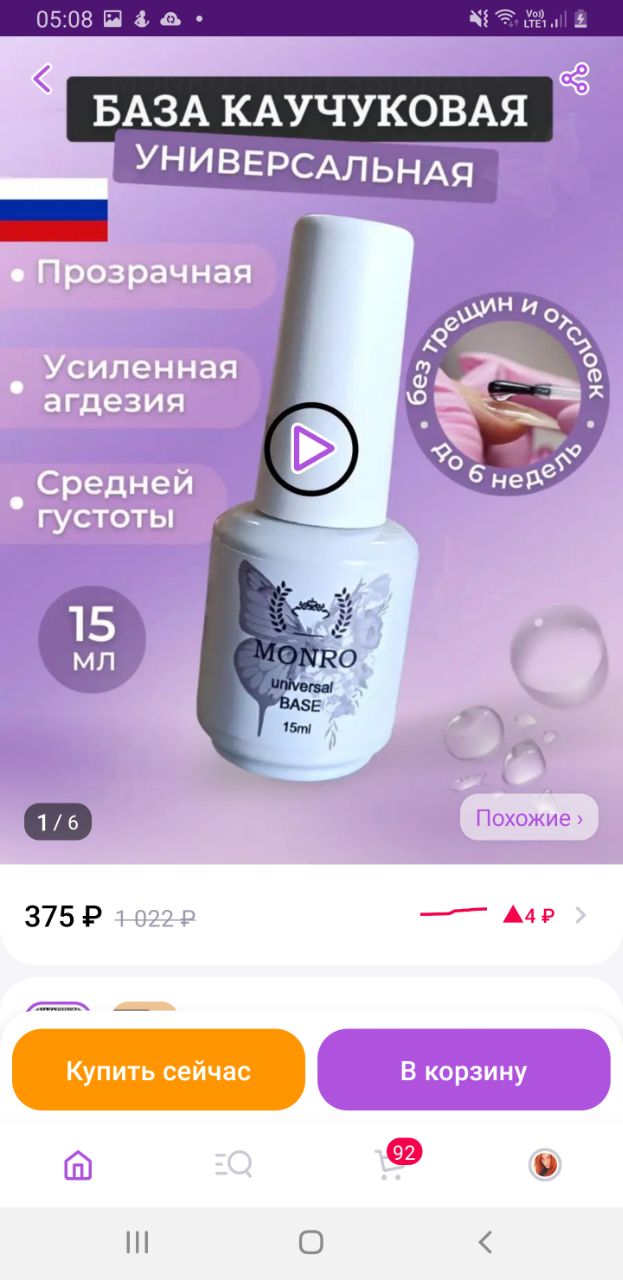This screenshot has width=623, height=1280.
Task: Open system recent apps
Action: click(137, 1243)
